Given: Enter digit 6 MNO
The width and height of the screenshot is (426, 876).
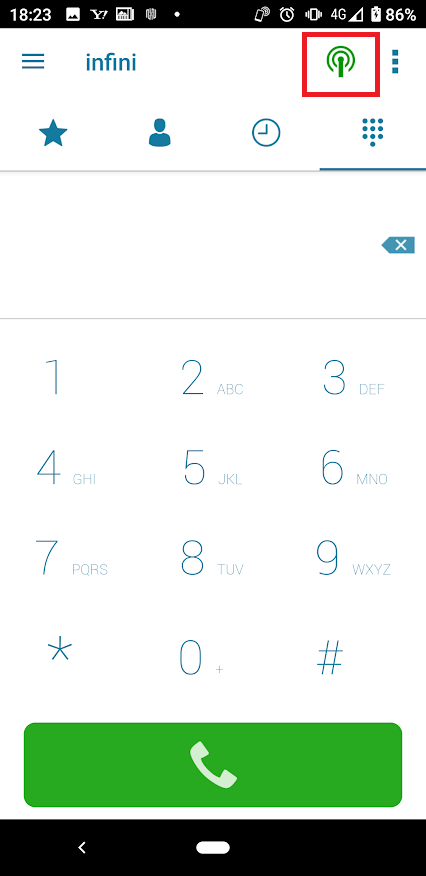Looking at the screenshot, I should (355, 468).
